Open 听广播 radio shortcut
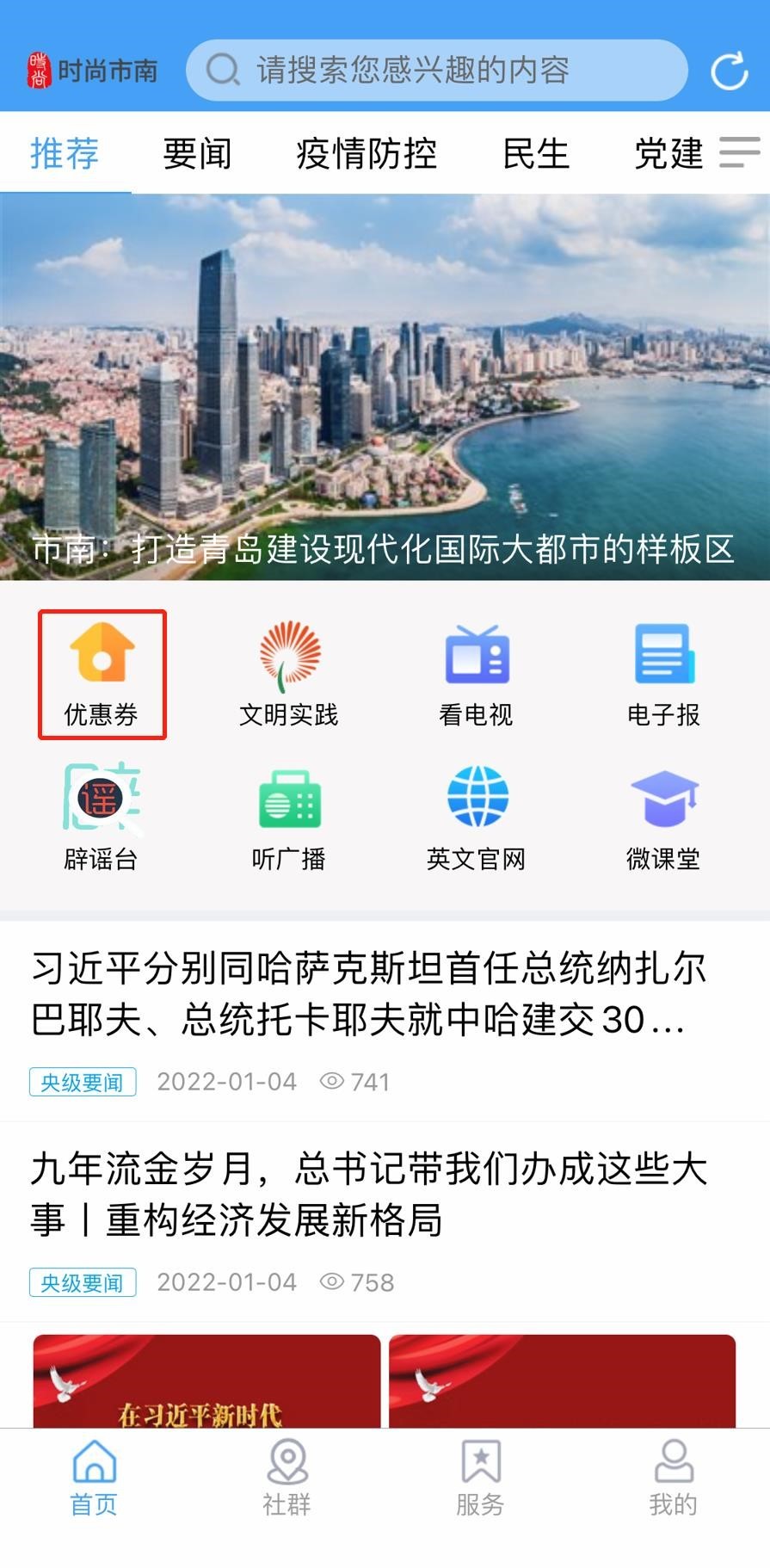 click(289, 818)
